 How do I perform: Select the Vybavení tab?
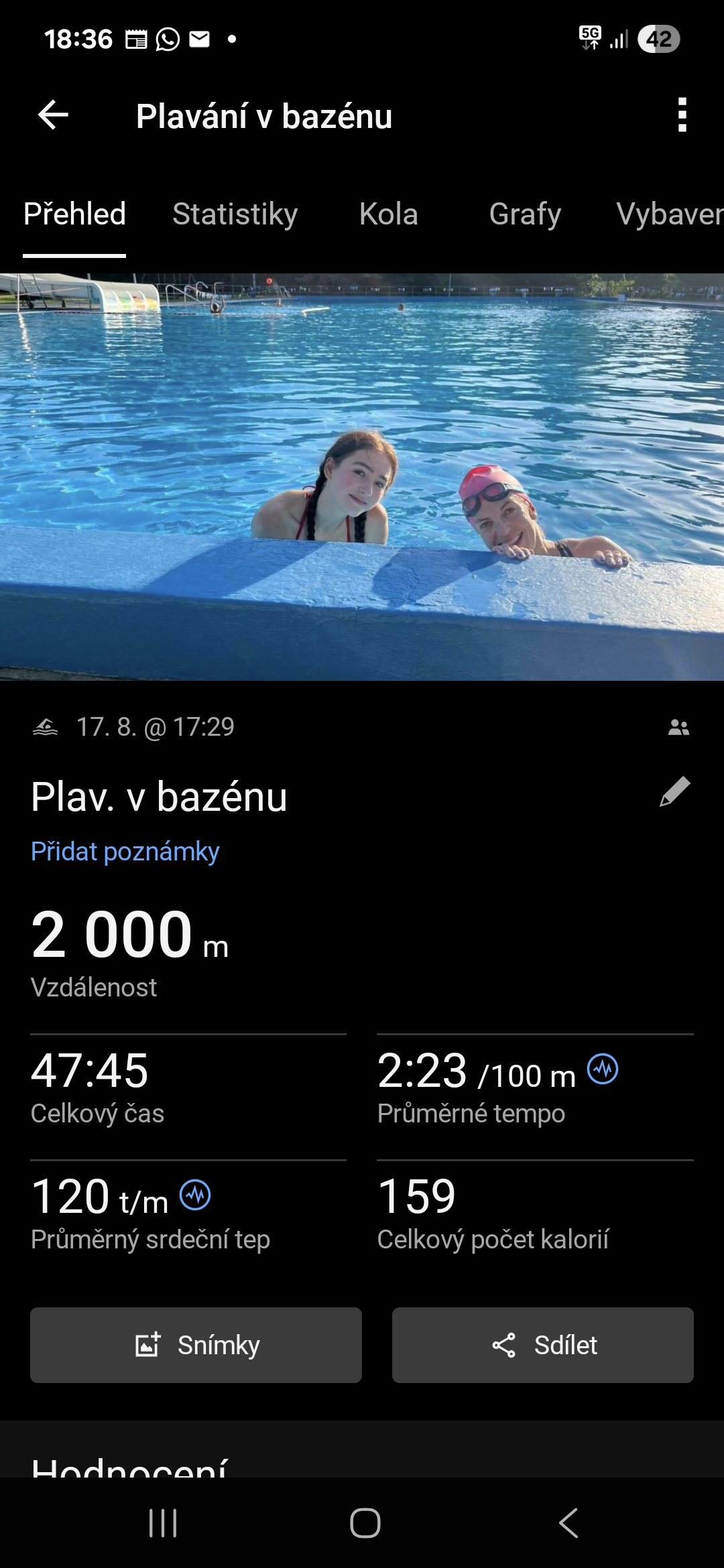(x=669, y=214)
